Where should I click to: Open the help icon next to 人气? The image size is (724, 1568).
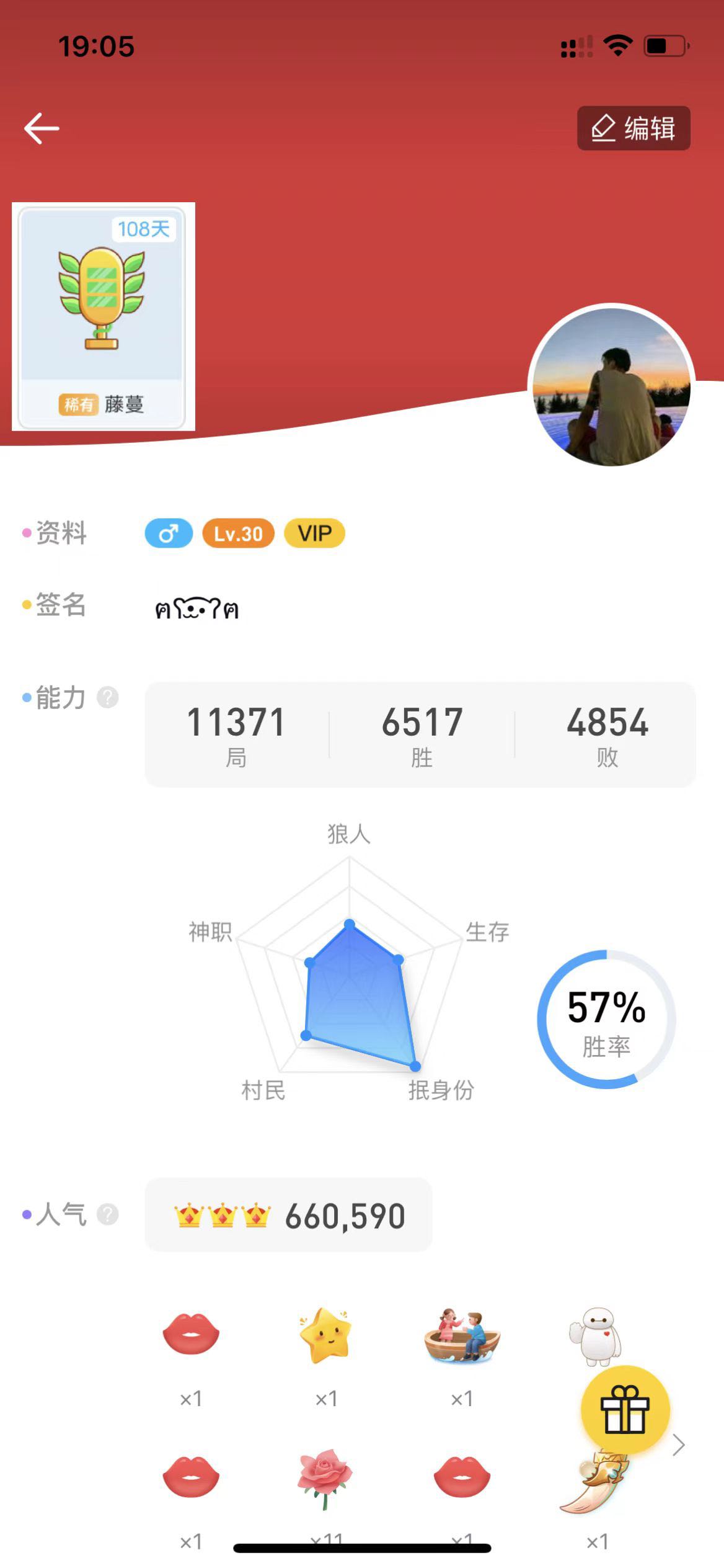[x=108, y=1214]
